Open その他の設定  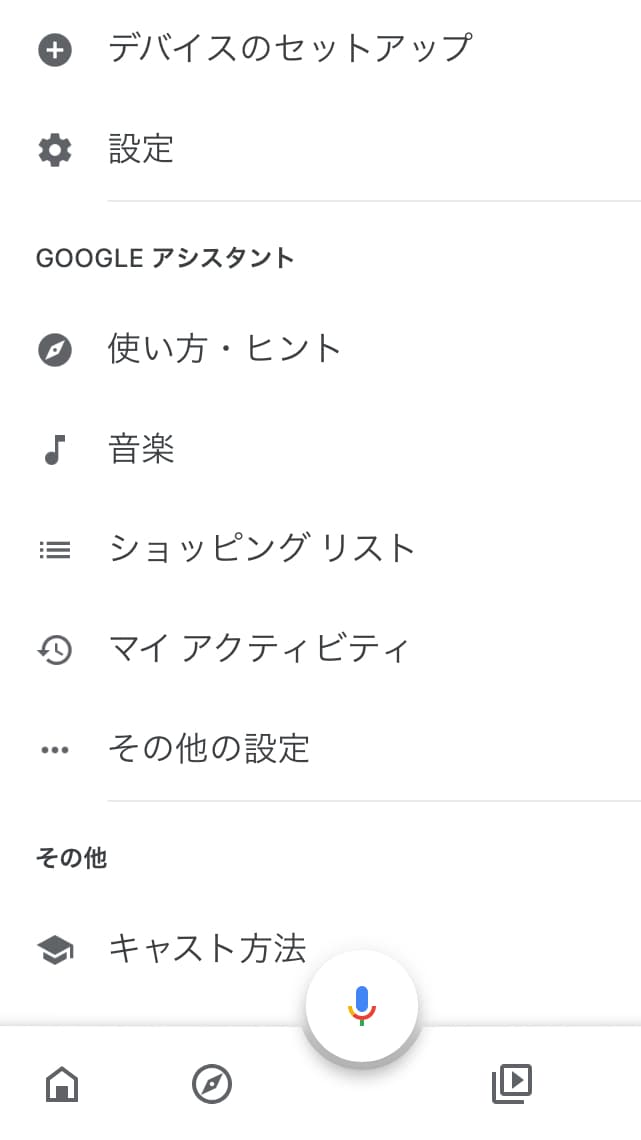320,749
